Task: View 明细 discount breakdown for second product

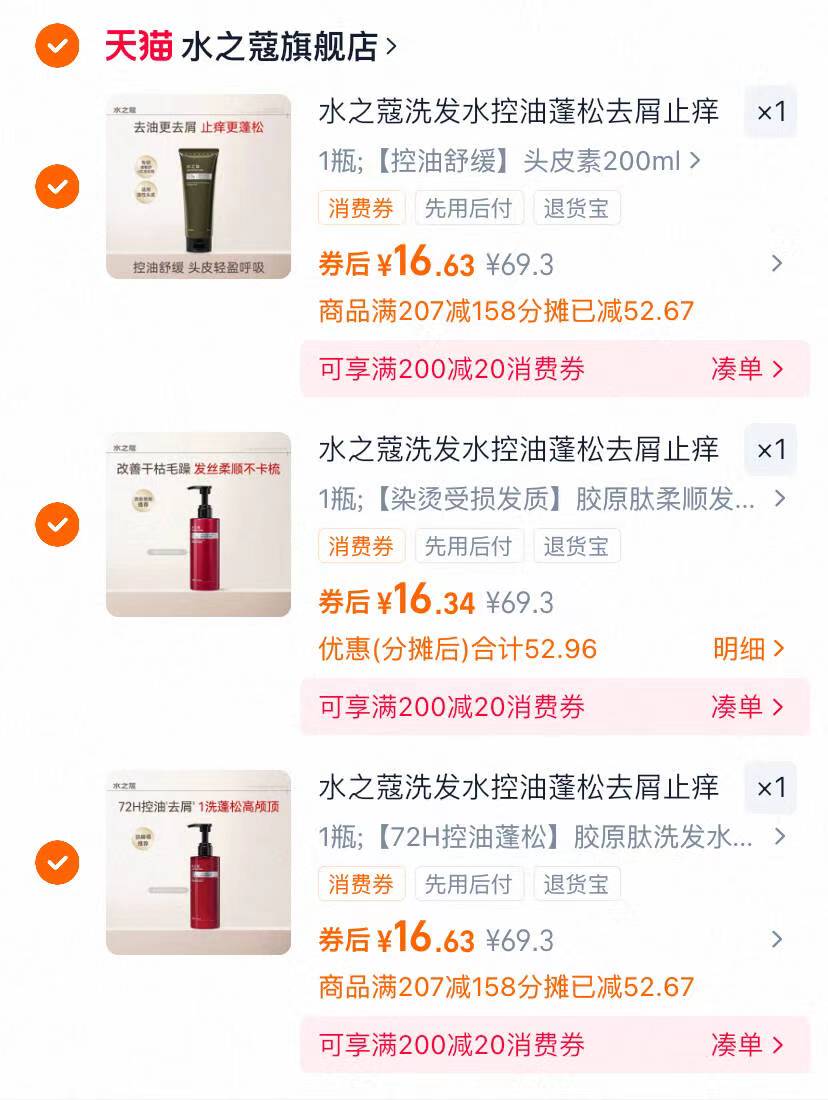Action: (x=747, y=649)
